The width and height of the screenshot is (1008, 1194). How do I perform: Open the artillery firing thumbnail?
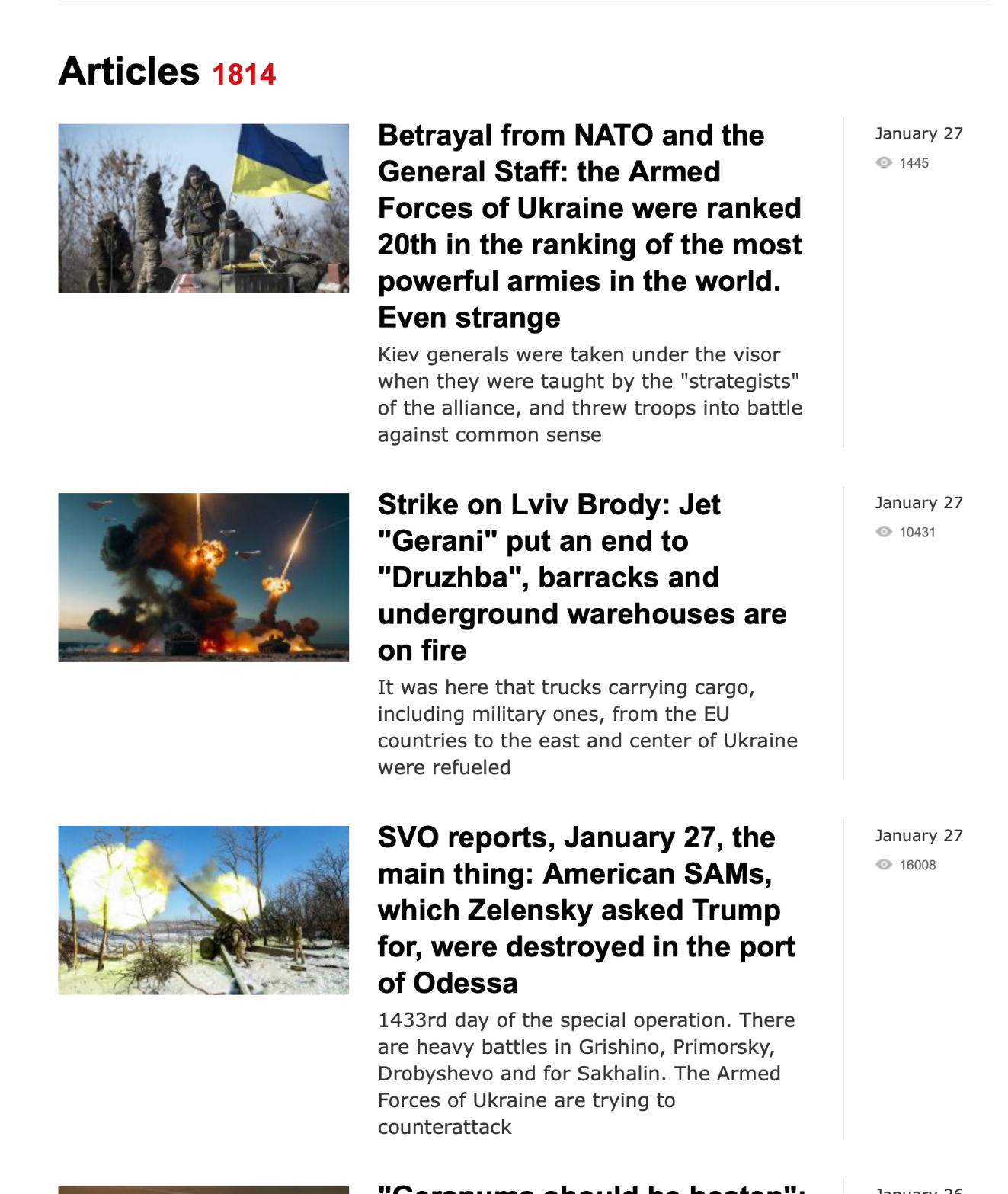coord(203,910)
